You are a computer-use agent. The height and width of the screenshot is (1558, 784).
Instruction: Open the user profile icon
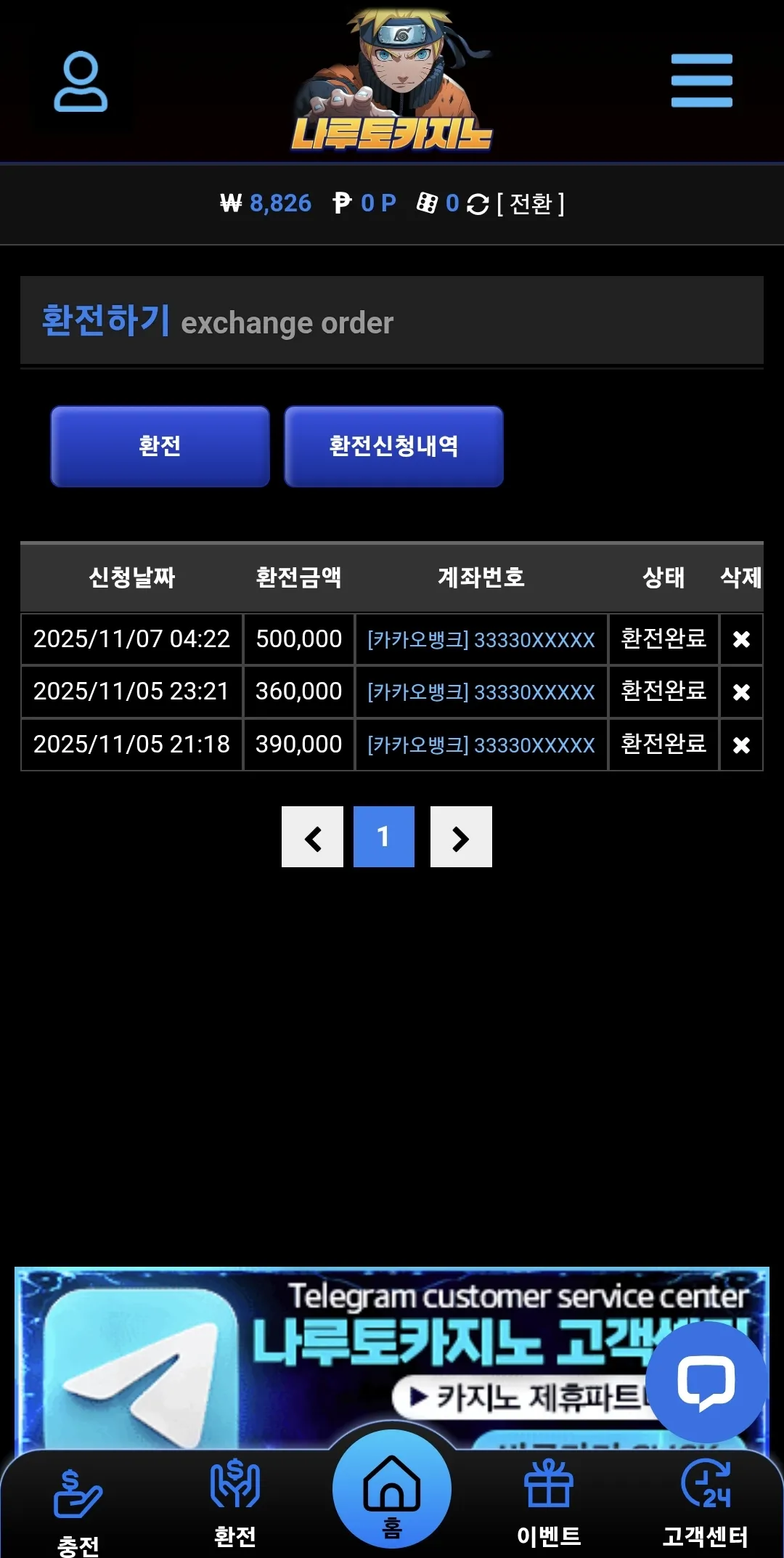pyautogui.click(x=81, y=81)
